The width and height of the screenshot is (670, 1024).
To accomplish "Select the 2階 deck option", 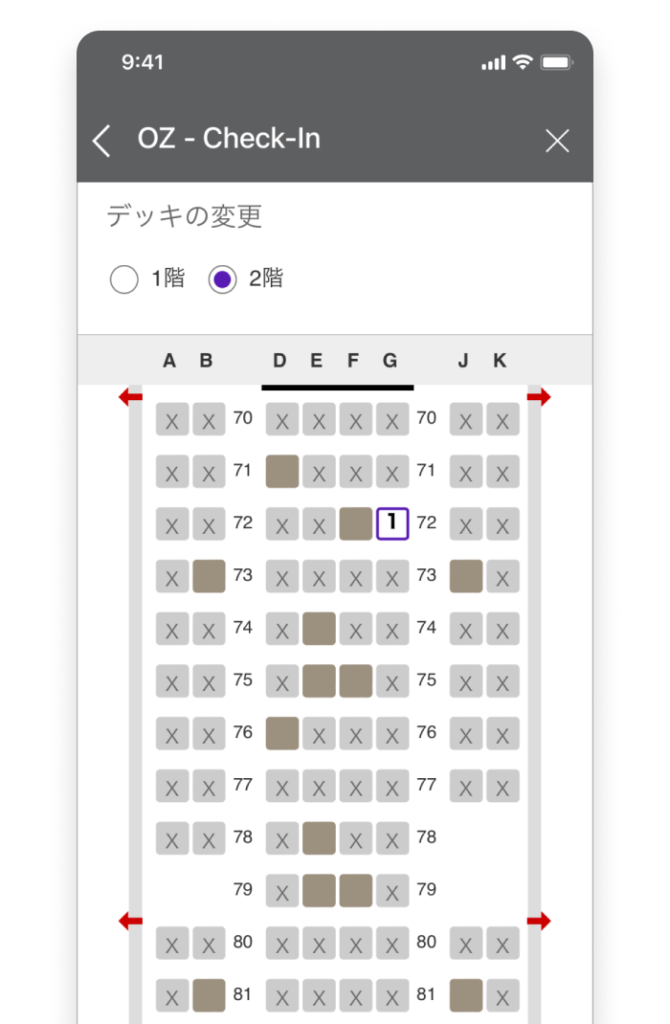I will (222, 280).
